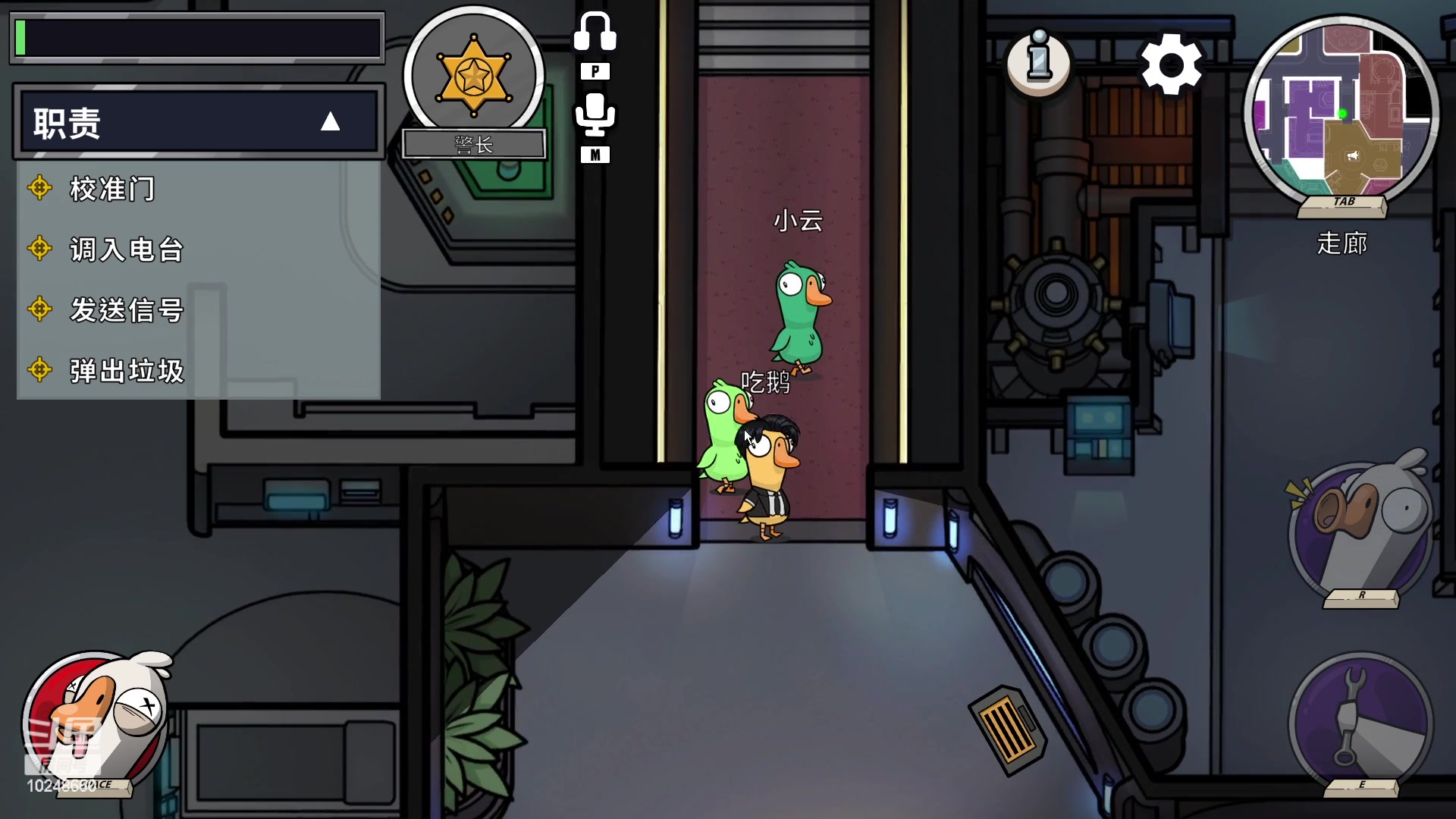Toggle the headphones audio output
Image resolution: width=1456 pixels, height=819 pixels.
595,33
